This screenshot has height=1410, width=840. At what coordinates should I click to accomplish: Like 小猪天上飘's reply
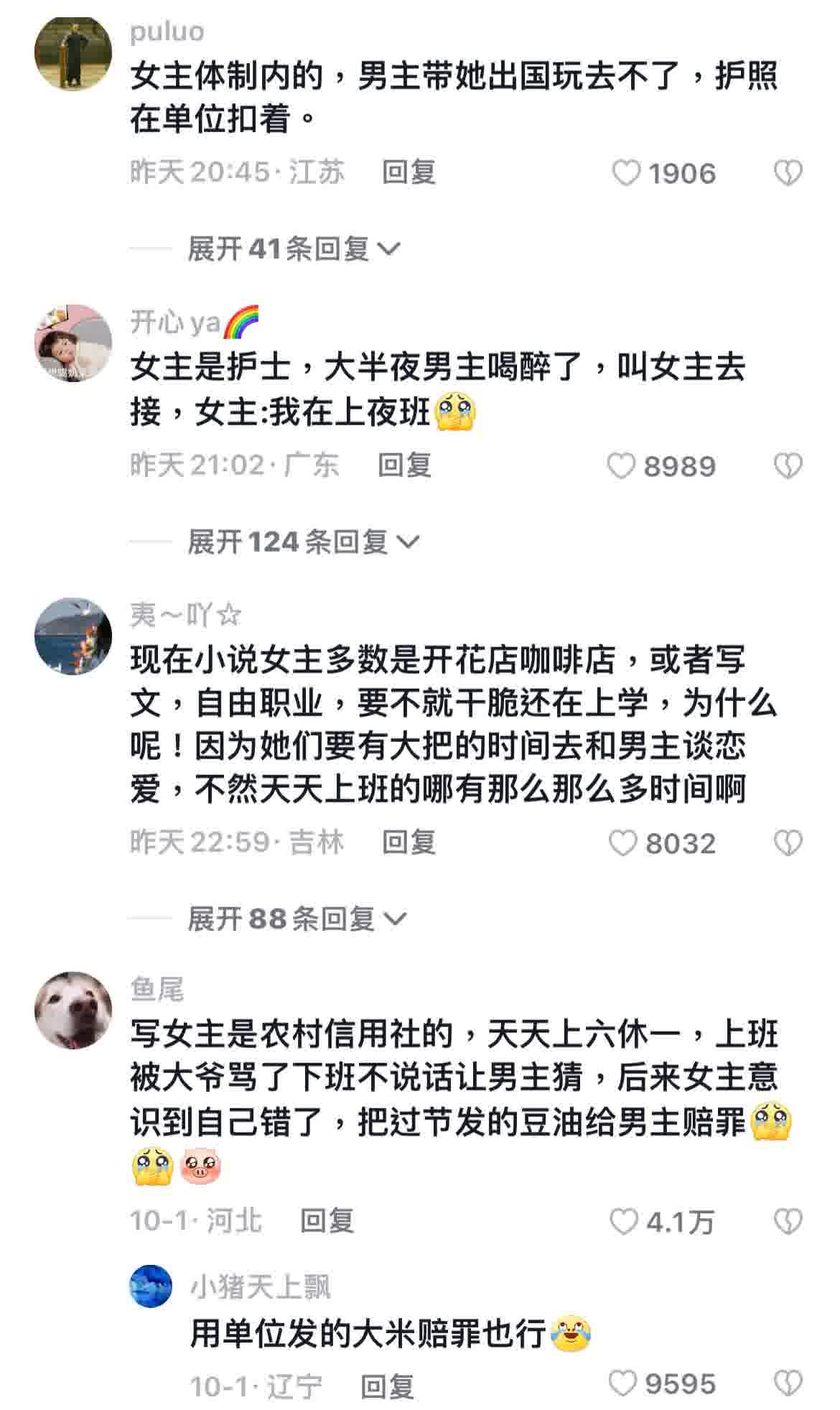tap(623, 1384)
